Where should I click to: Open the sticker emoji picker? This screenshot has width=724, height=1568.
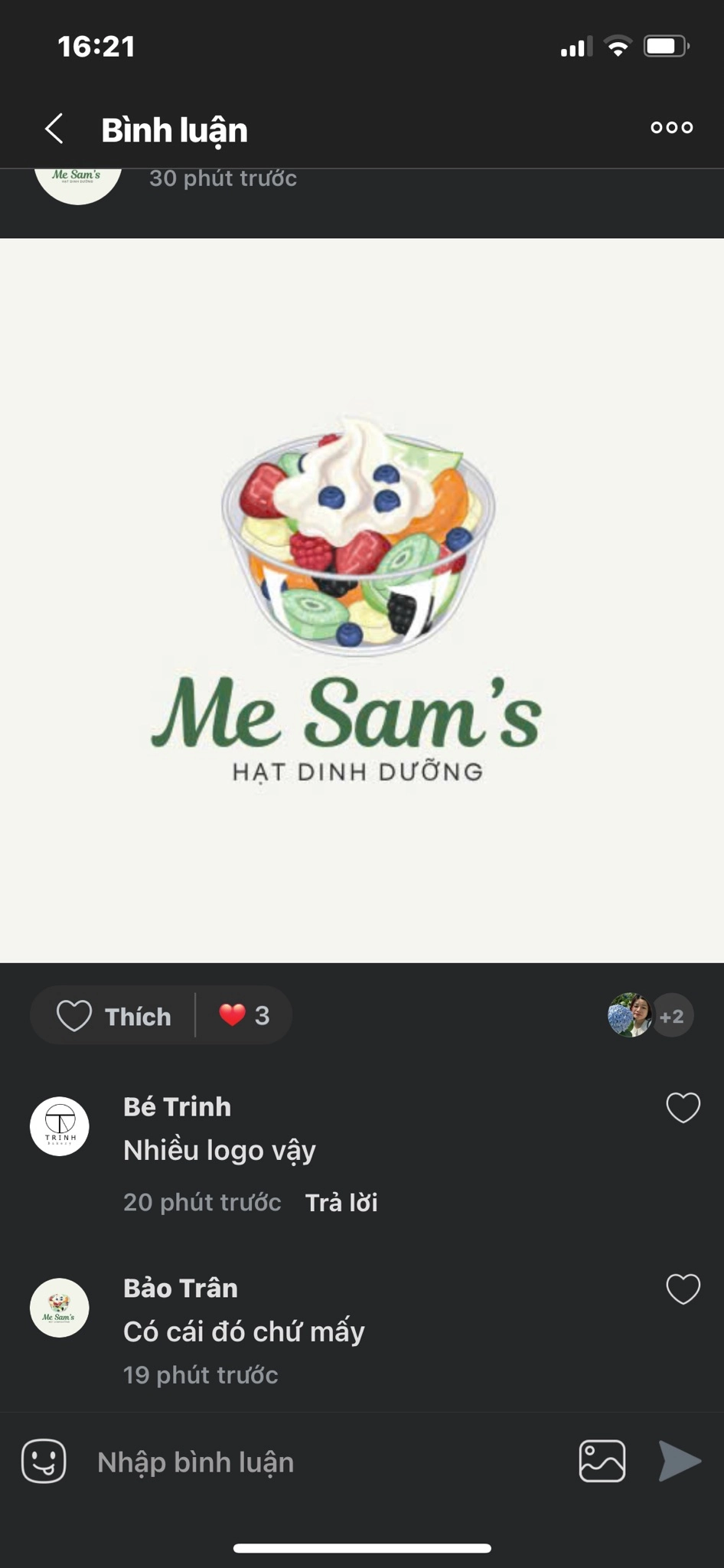tap(44, 1462)
